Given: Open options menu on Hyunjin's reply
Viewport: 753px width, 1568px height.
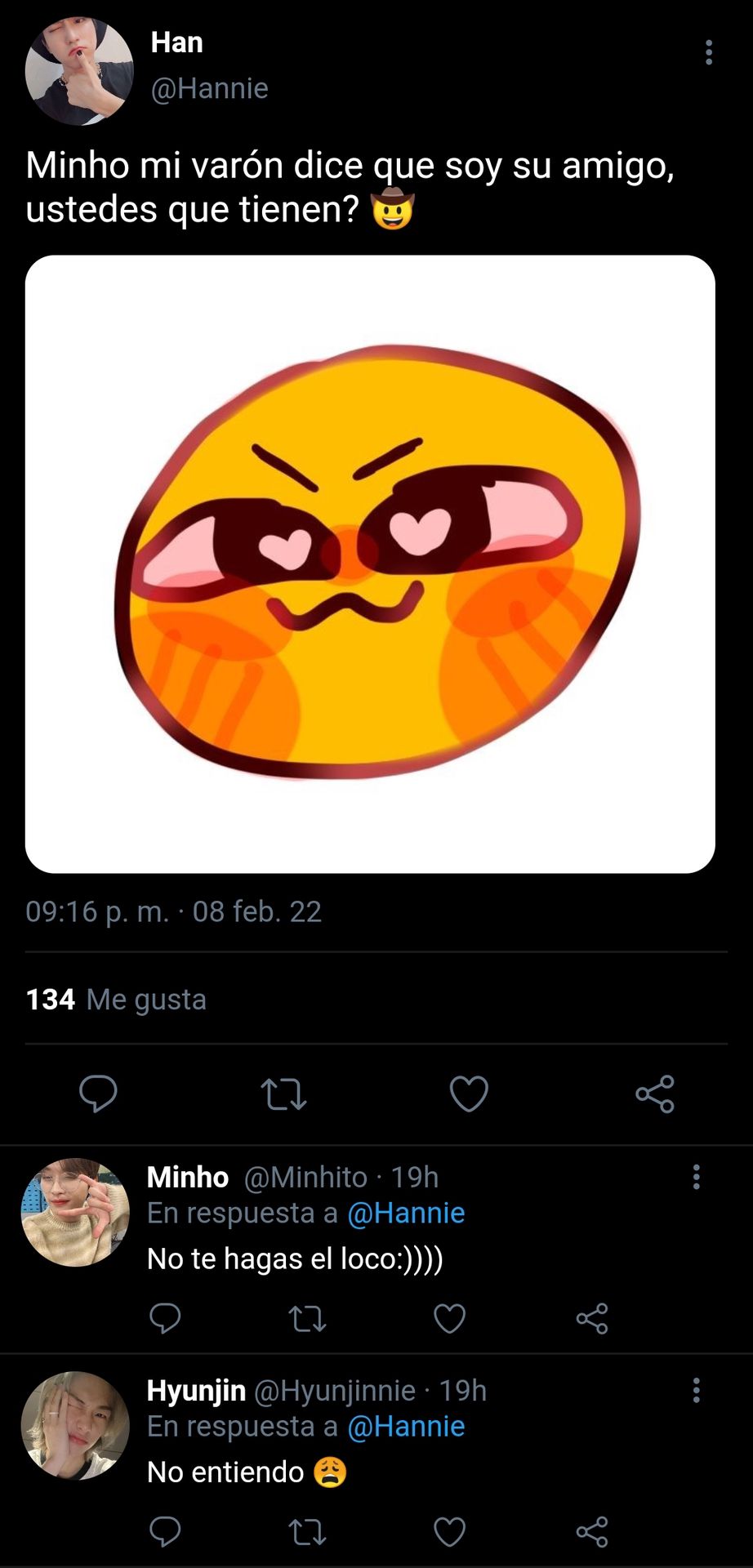Looking at the screenshot, I should (696, 1390).
